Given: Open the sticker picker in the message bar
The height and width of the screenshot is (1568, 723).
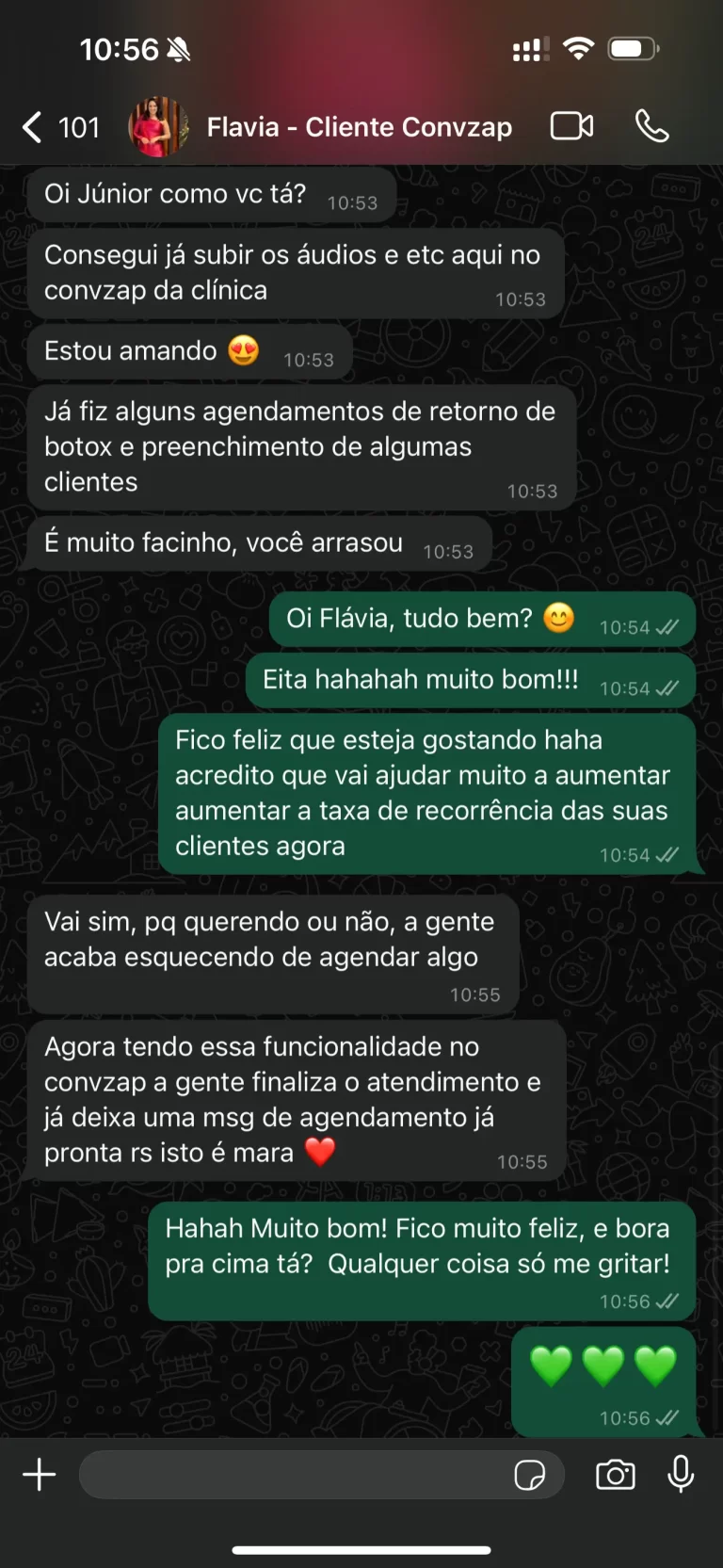Looking at the screenshot, I should [533, 1475].
